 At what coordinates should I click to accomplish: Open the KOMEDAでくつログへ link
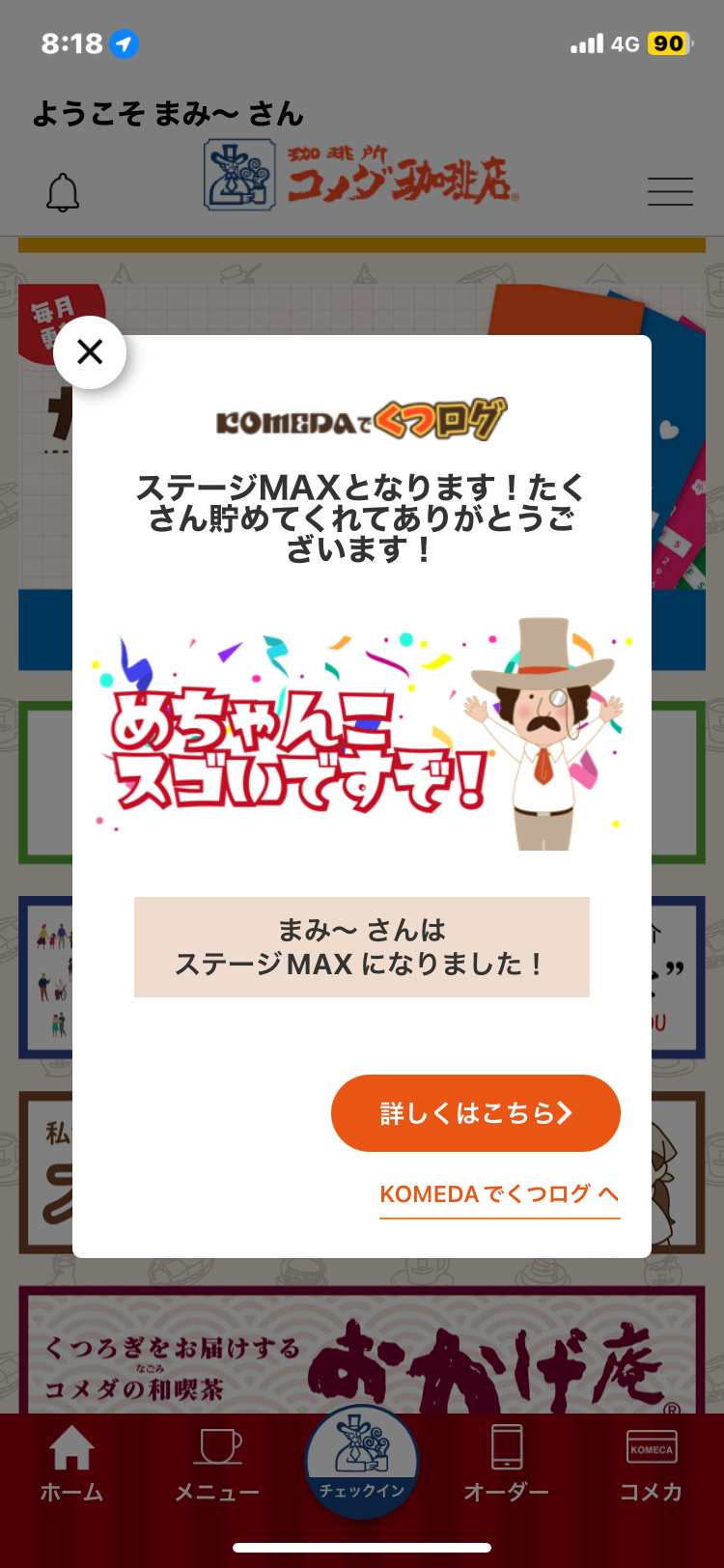[x=499, y=1194]
